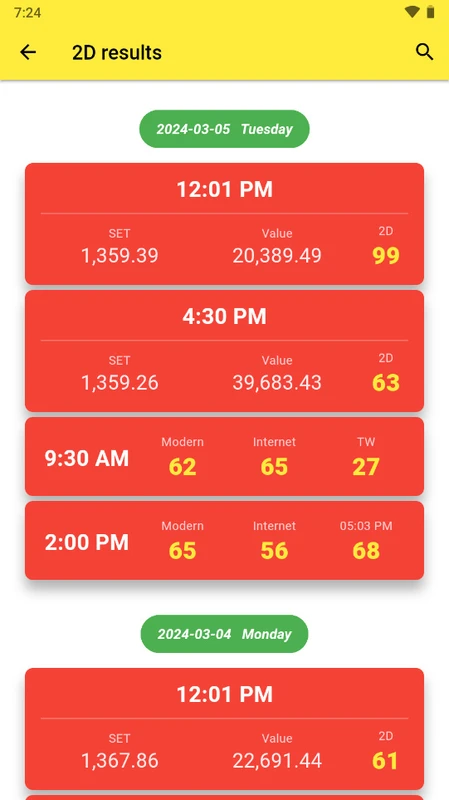Go back using the arrow icon
Screen dimensions: 449x800
[x=28, y=52]
